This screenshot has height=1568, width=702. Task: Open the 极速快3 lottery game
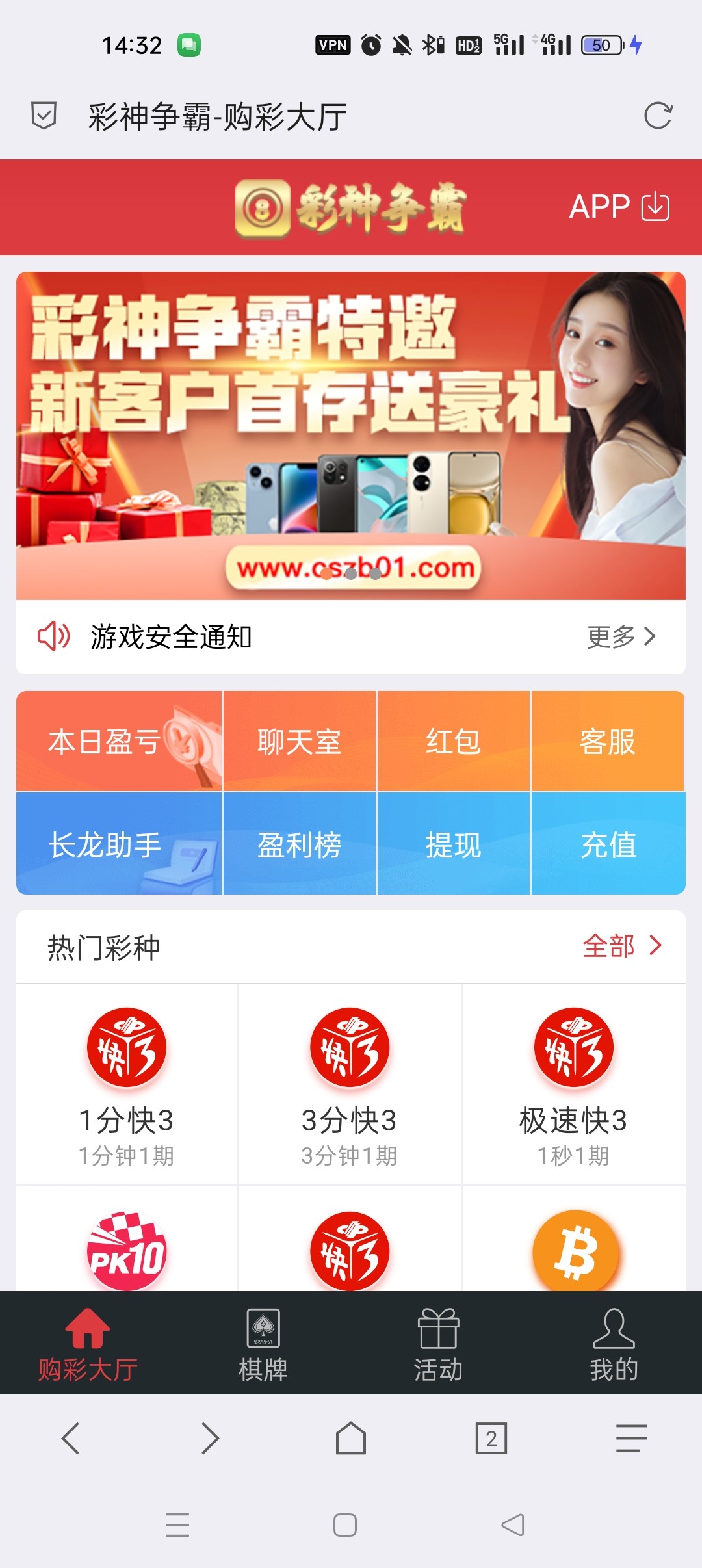(573, 1084)
